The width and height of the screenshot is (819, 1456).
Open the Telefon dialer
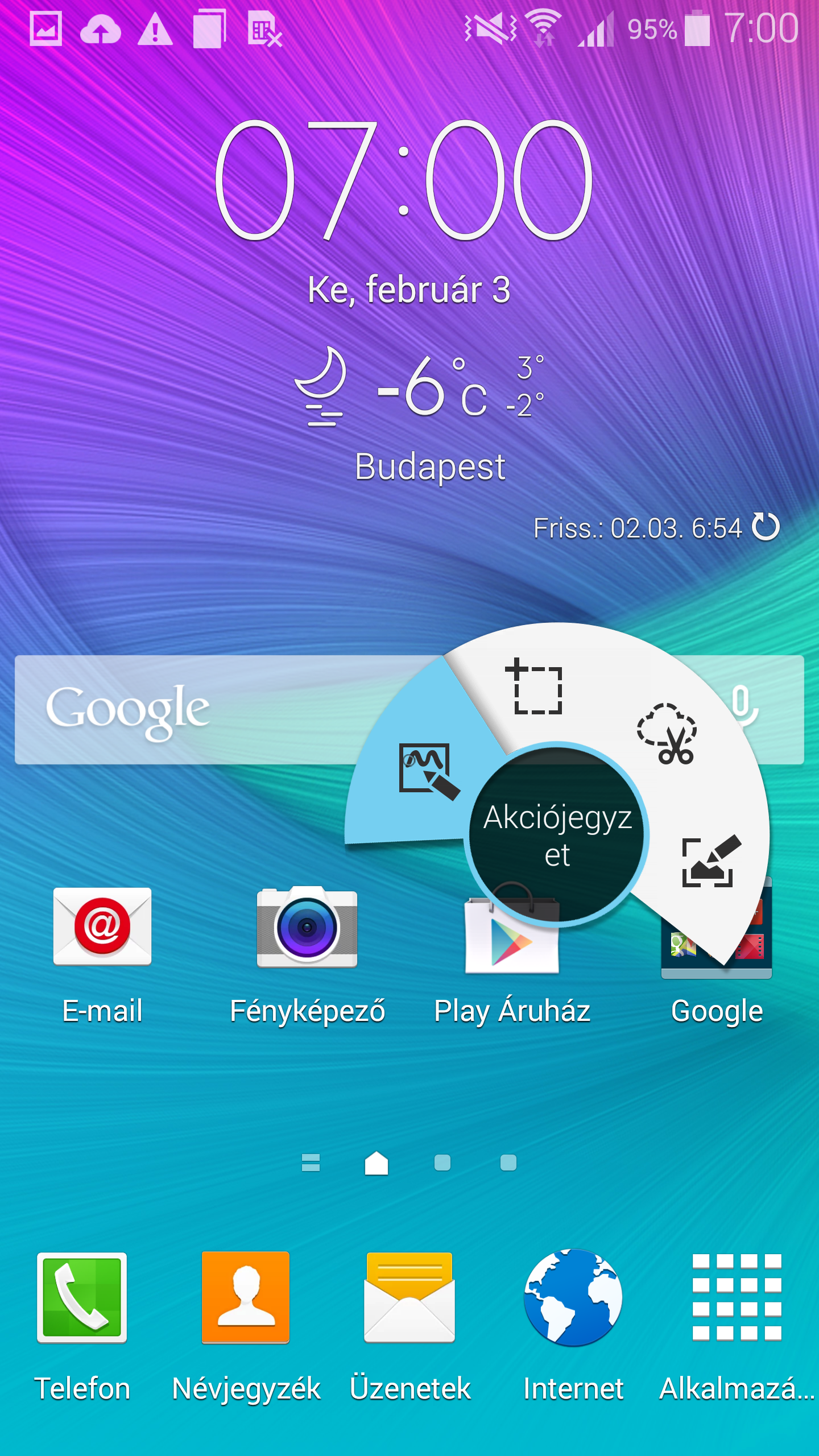[x=82, y=1298]
